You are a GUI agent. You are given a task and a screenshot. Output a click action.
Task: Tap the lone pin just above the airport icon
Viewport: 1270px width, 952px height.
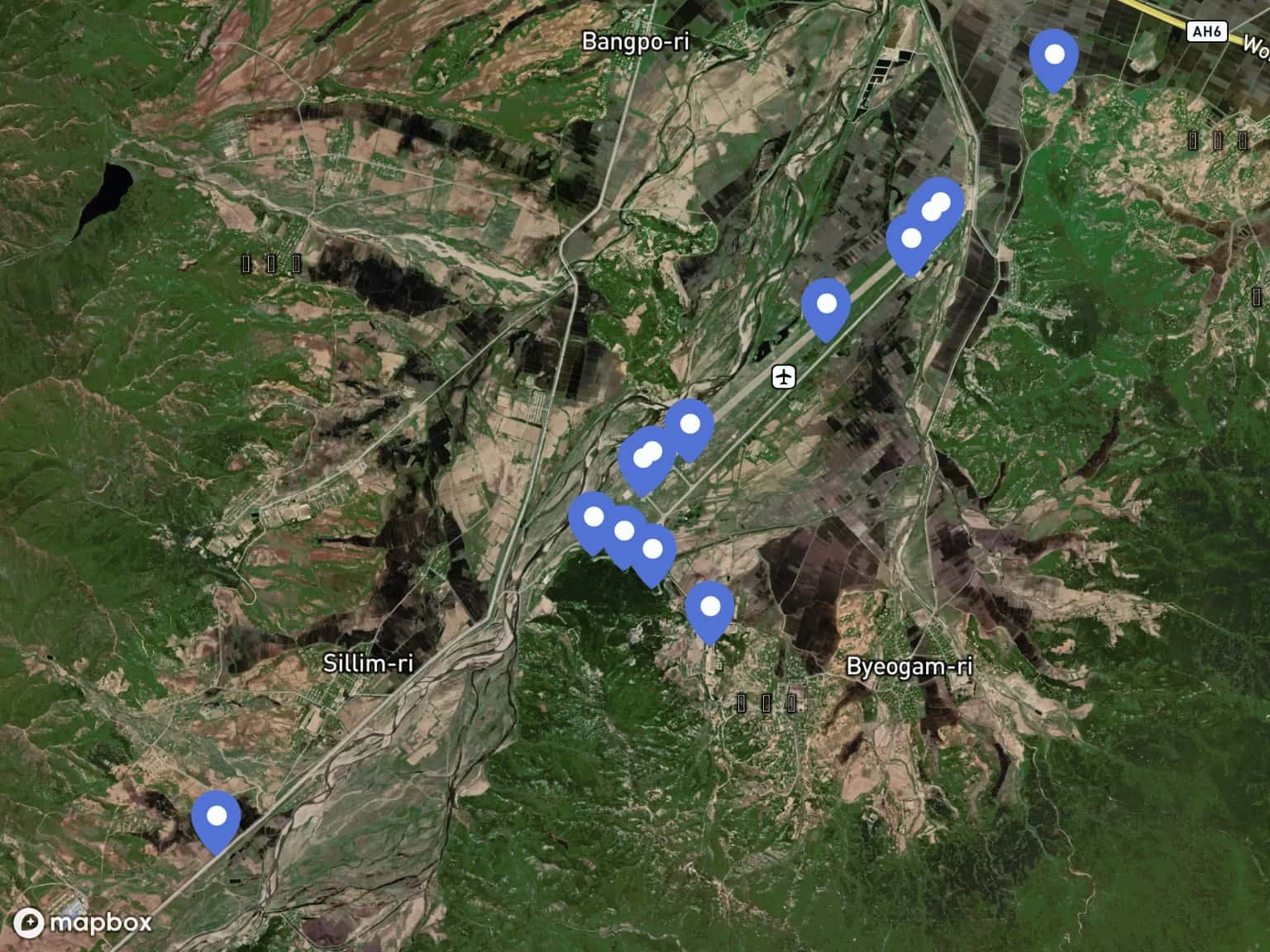coord(826,306)
